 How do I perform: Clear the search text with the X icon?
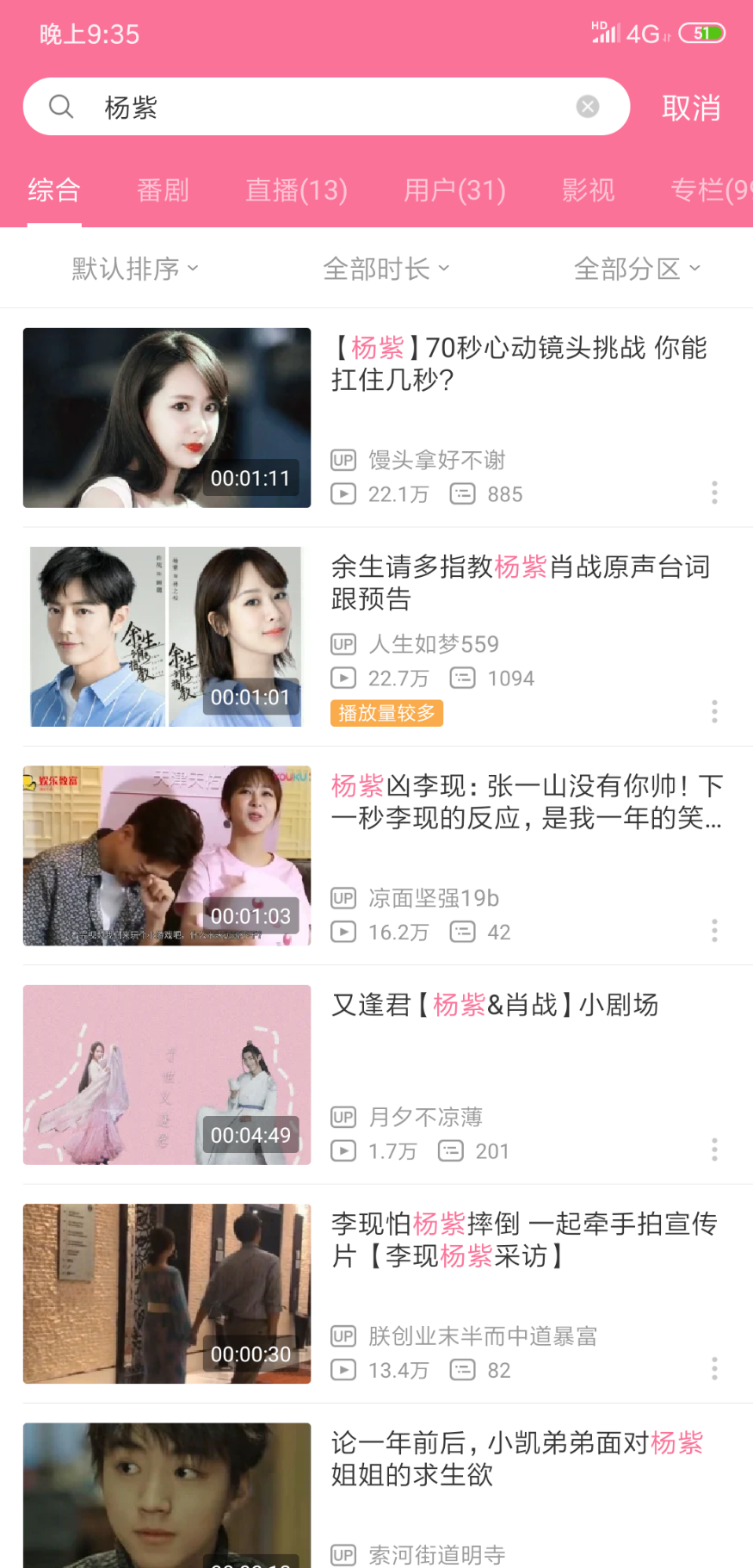[588, 106]
